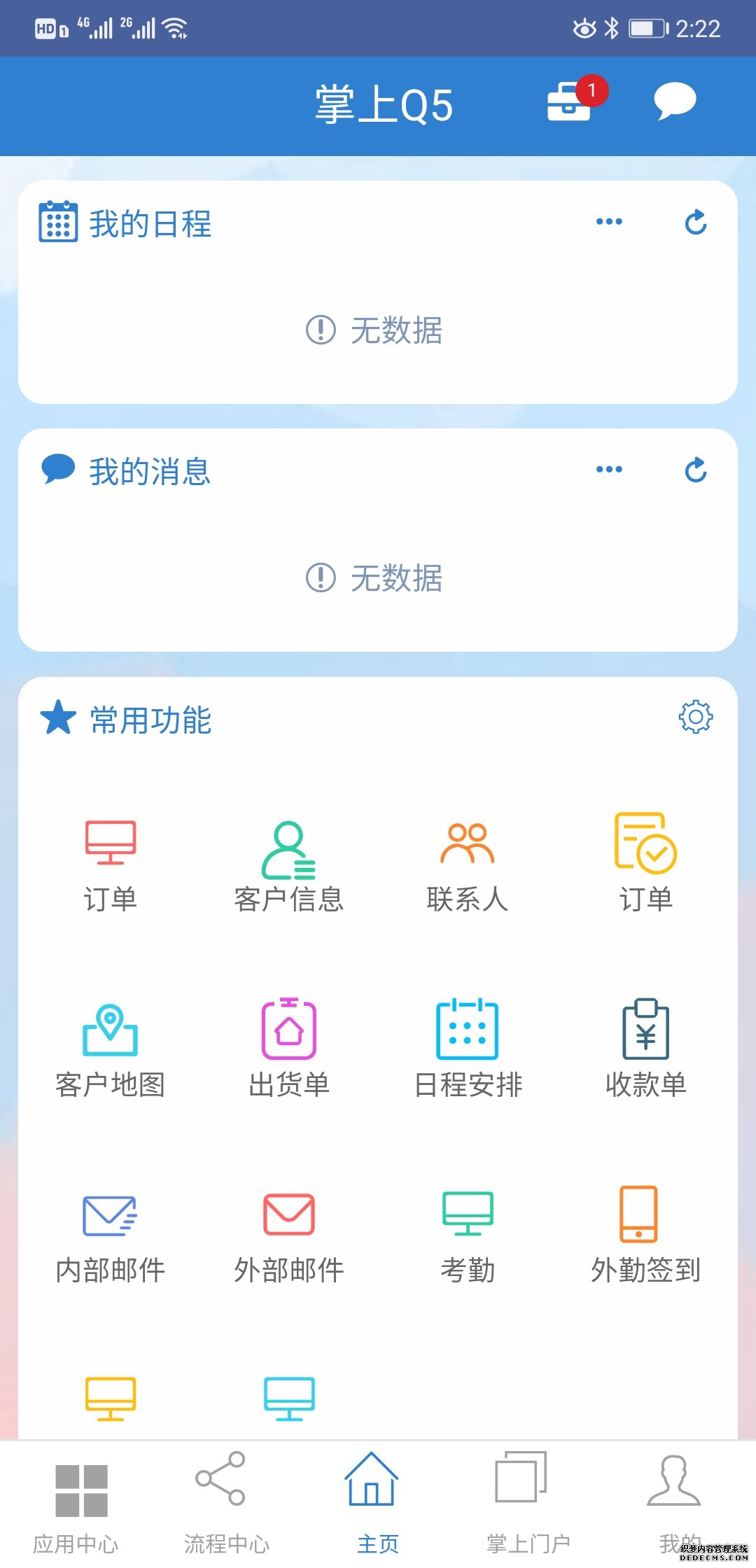Open 出货单
The width and height of the screenshot is (756, 1568).
tap(288, 1049)
